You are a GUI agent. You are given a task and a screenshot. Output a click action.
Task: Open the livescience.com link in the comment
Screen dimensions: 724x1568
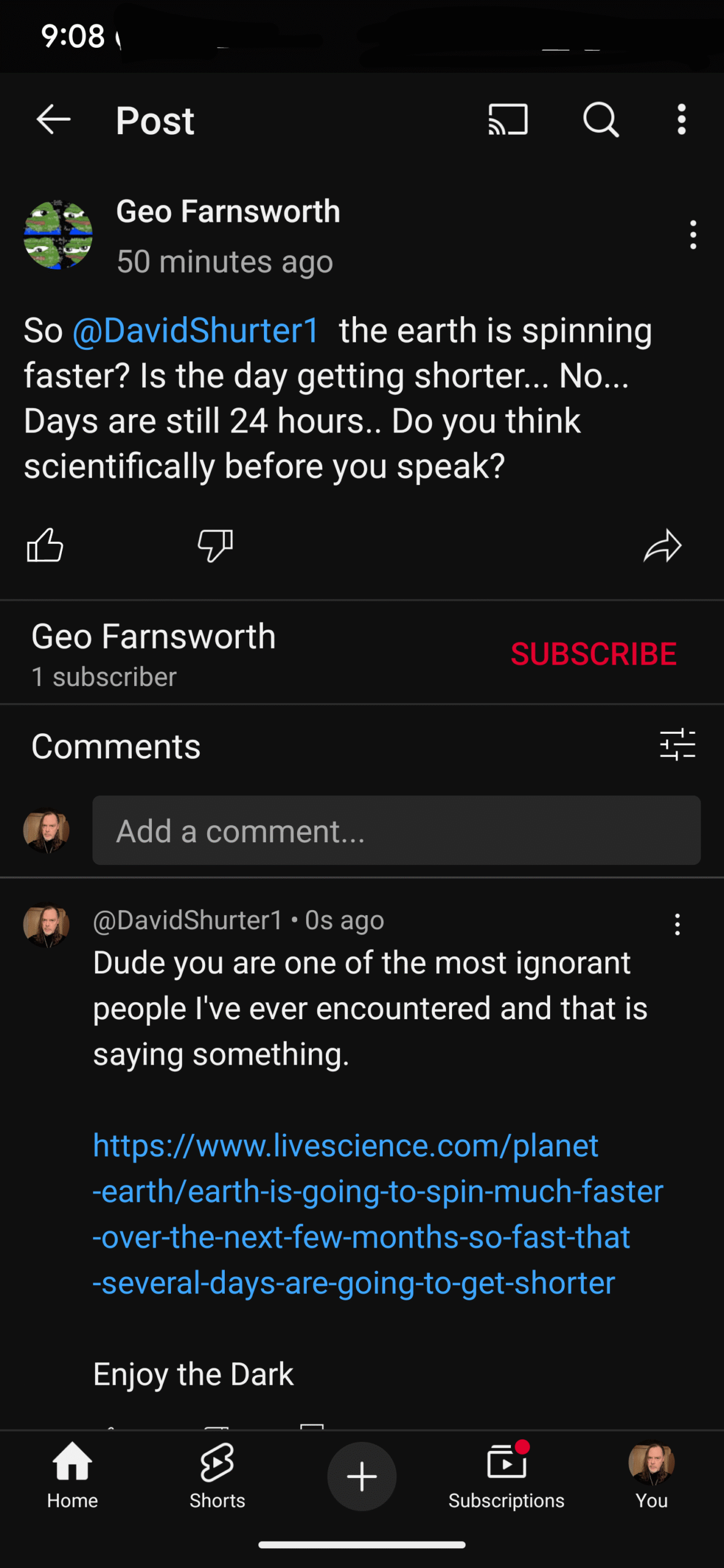click(378, 1213)
